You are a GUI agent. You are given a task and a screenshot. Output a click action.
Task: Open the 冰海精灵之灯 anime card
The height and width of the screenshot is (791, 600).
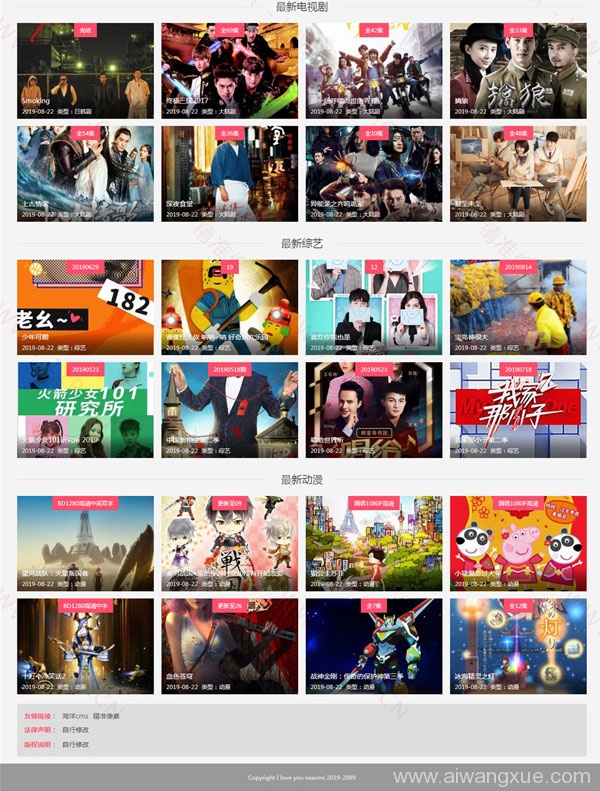click(518, 646)
